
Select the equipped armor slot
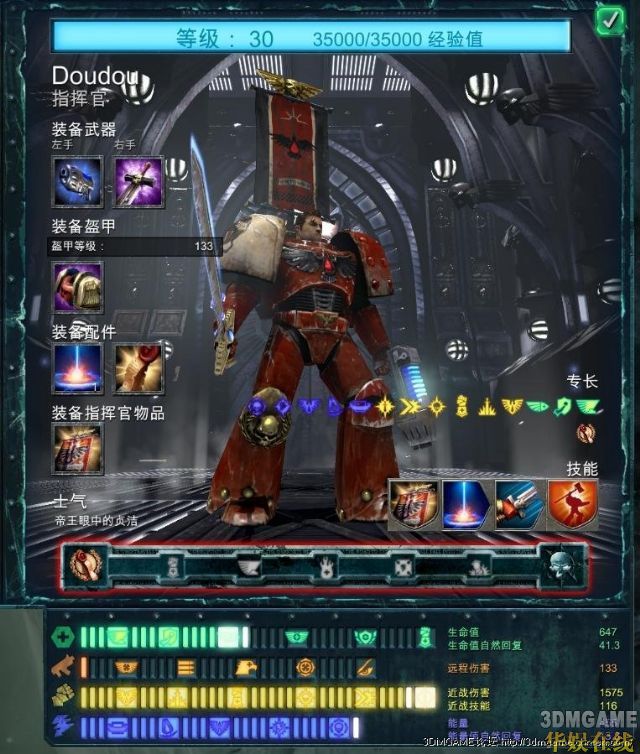point(77,287)
